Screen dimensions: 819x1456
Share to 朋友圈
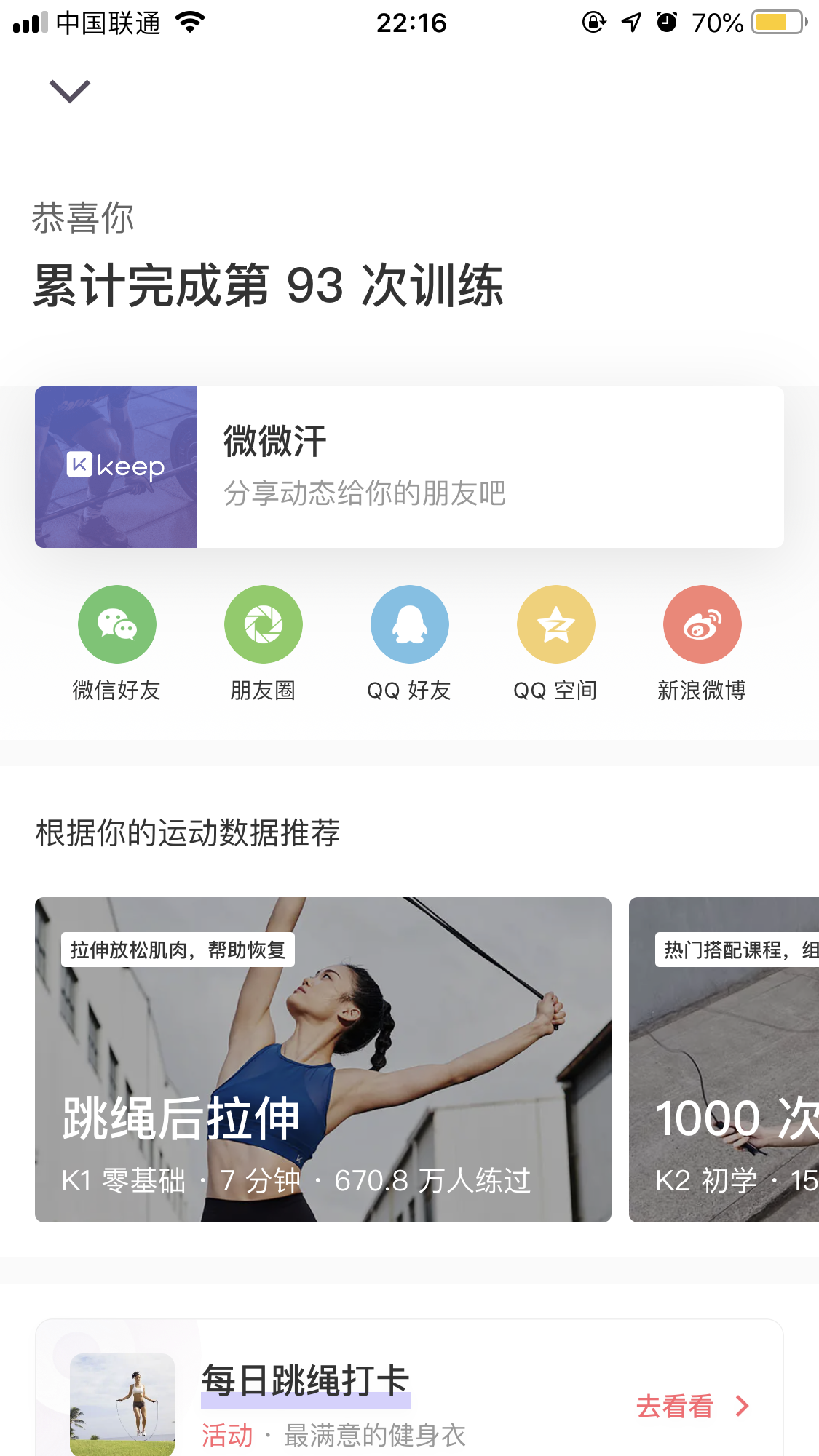[264, 624]
